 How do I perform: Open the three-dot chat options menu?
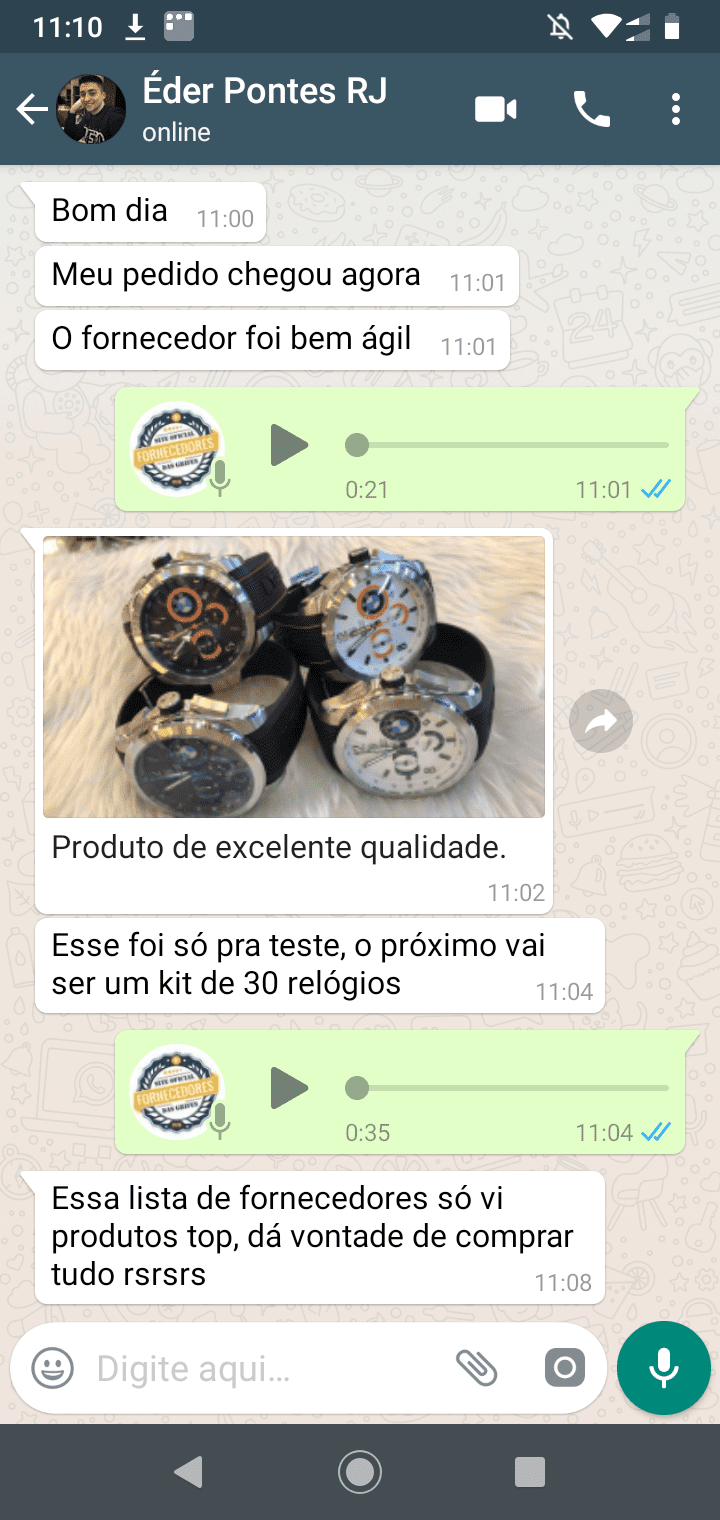click(676, 109)
